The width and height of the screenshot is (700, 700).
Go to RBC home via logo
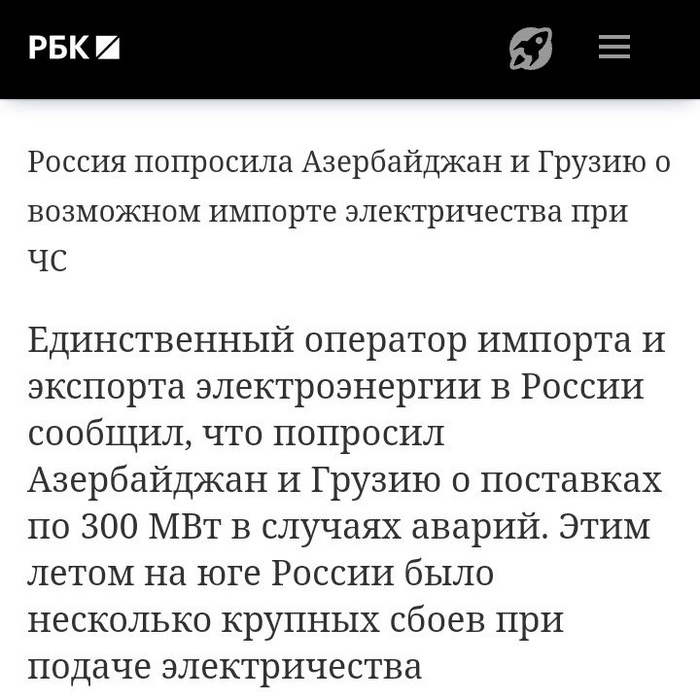coord(74,47)
